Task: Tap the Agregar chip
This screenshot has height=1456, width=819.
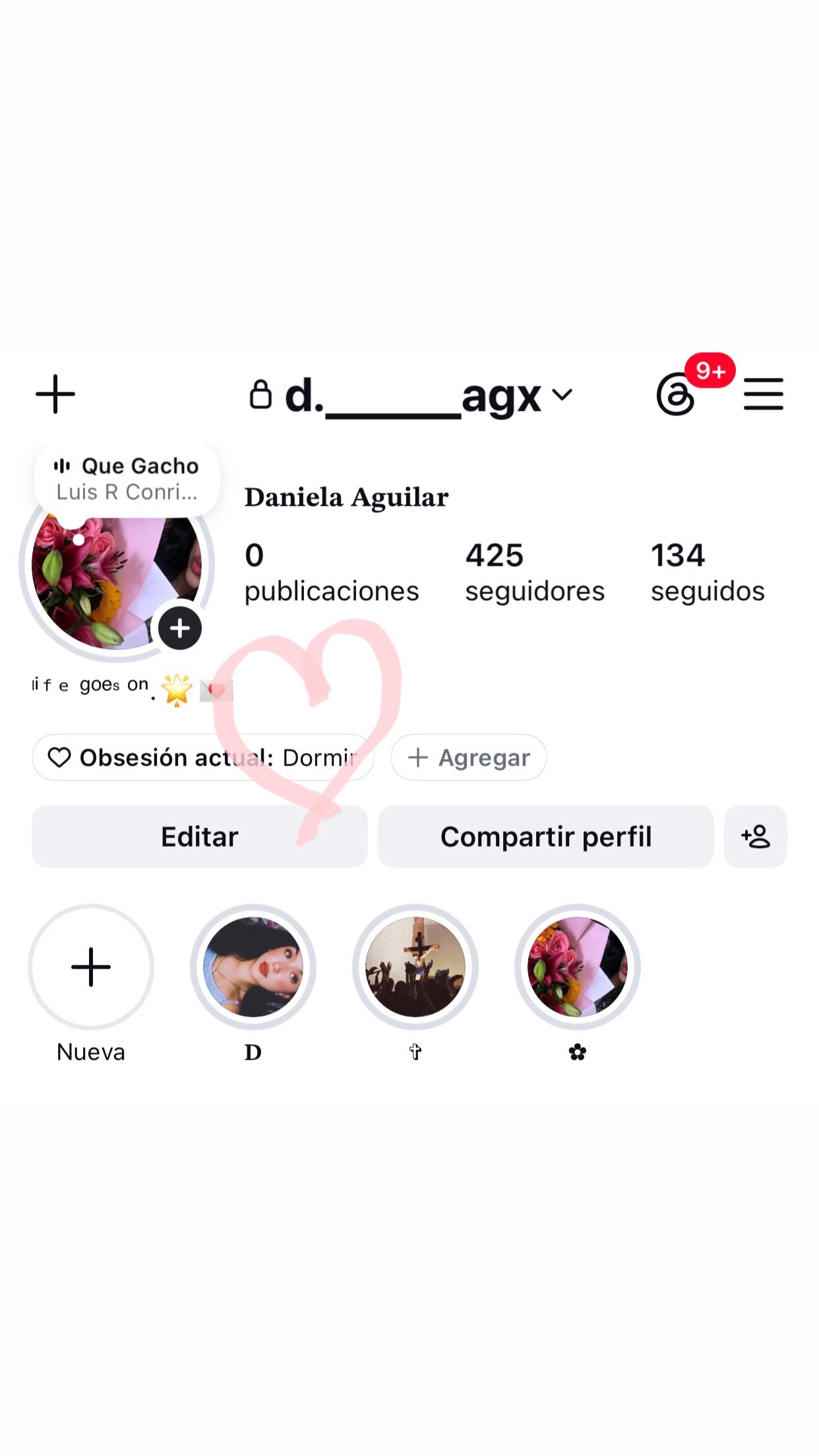Action: click(x=469, y=758)
